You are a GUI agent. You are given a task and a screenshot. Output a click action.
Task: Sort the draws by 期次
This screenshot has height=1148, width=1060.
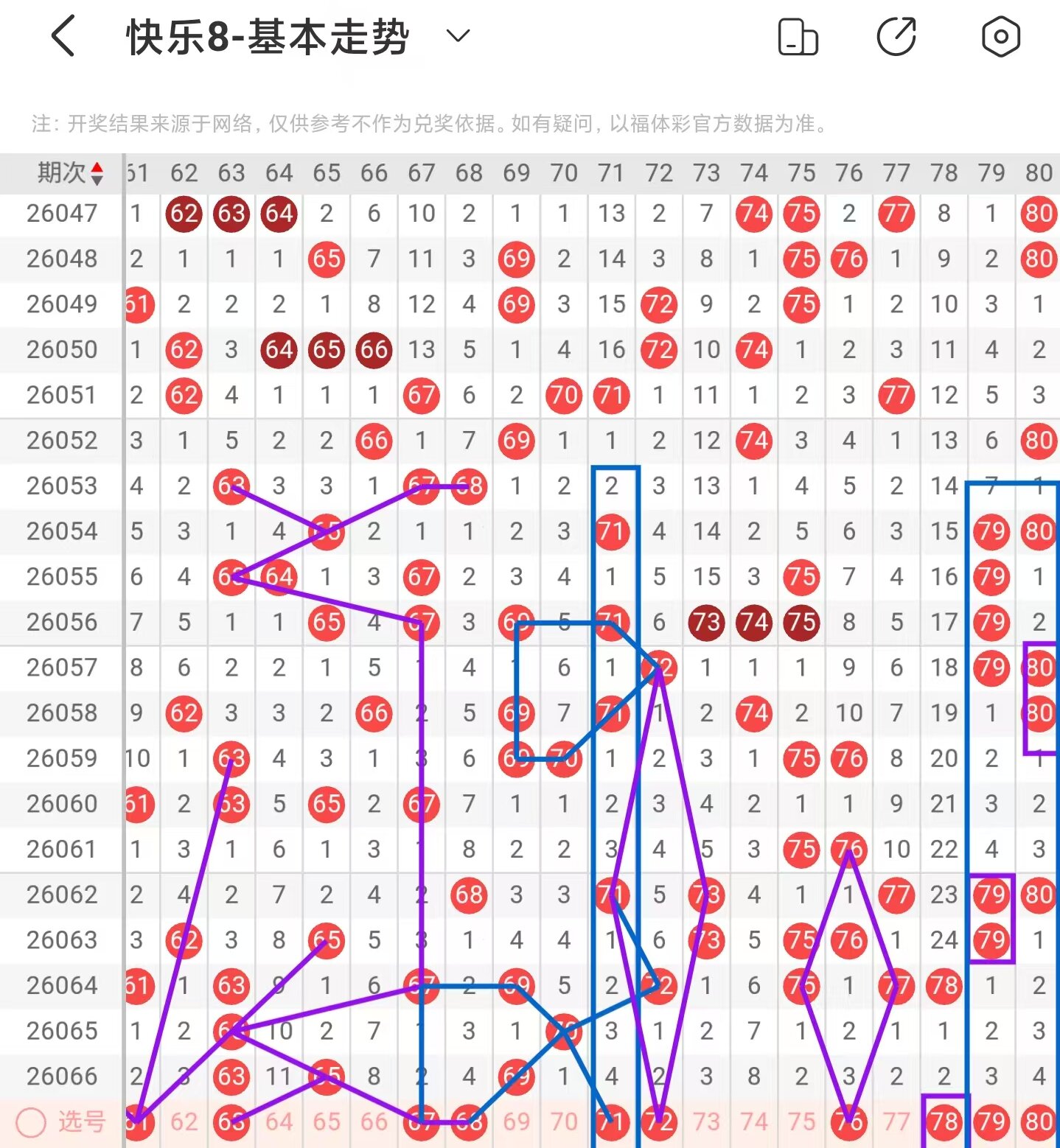click(x=70, y=173)
